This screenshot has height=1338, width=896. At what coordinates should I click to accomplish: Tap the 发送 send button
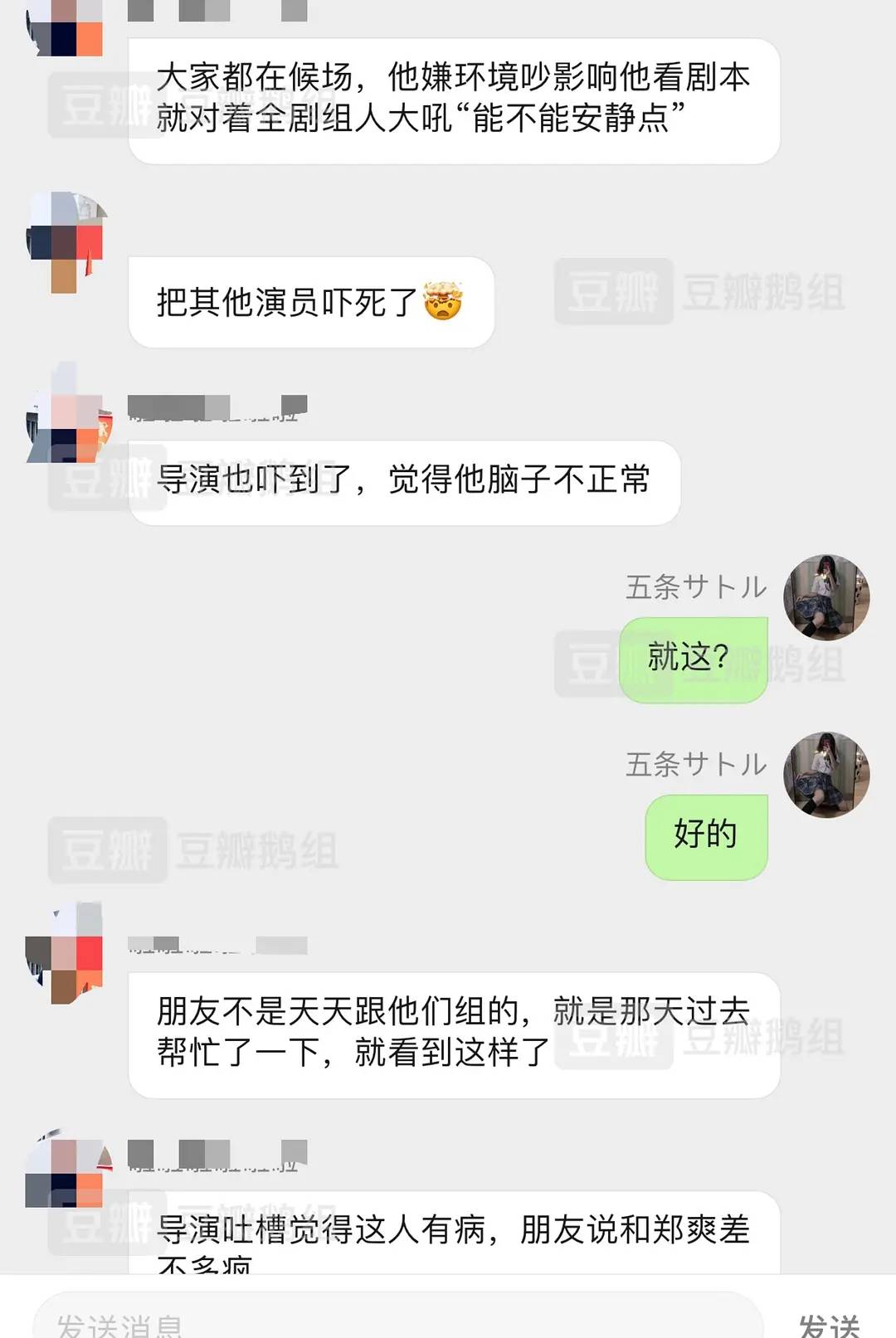click(828, 1323)
